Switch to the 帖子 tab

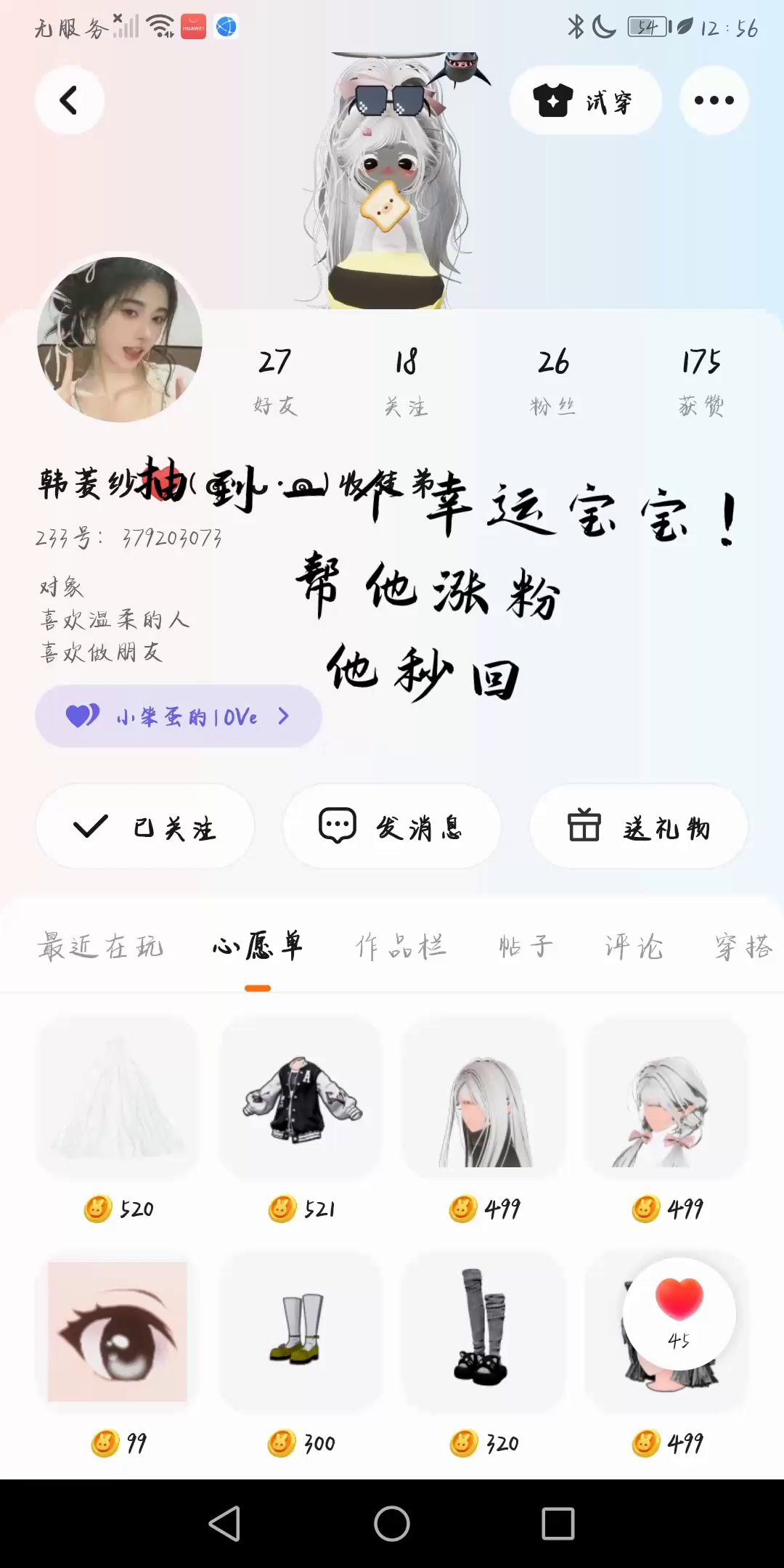(x=526, y=947)
